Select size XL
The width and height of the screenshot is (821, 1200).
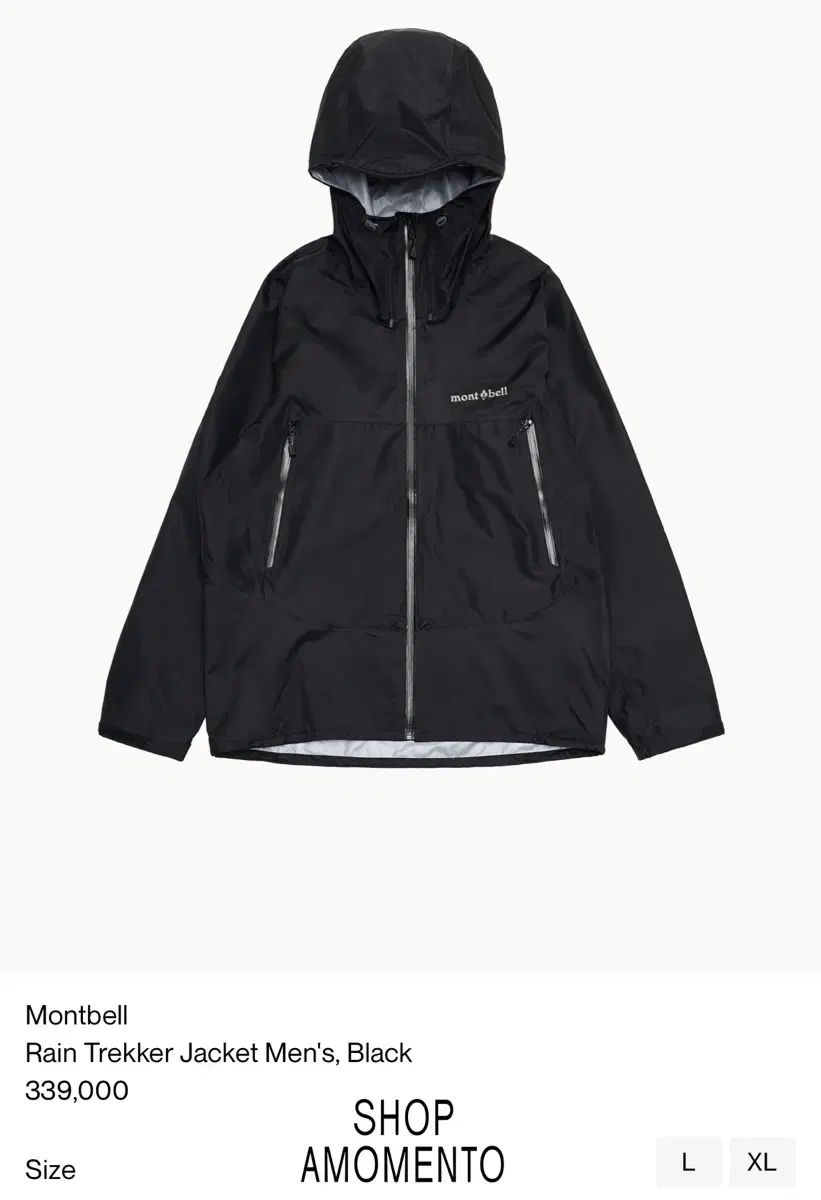click(762, 1163)
